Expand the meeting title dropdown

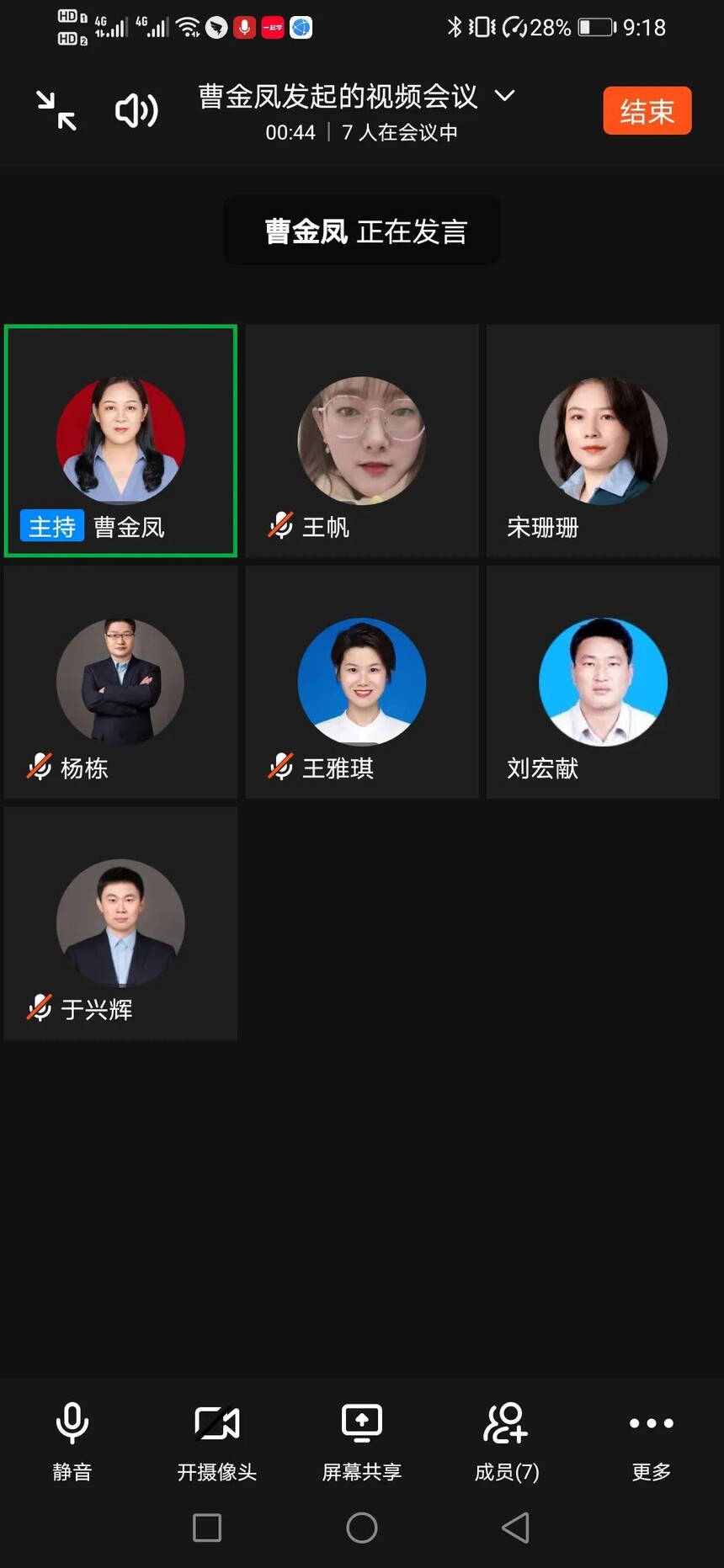point(504,96)
